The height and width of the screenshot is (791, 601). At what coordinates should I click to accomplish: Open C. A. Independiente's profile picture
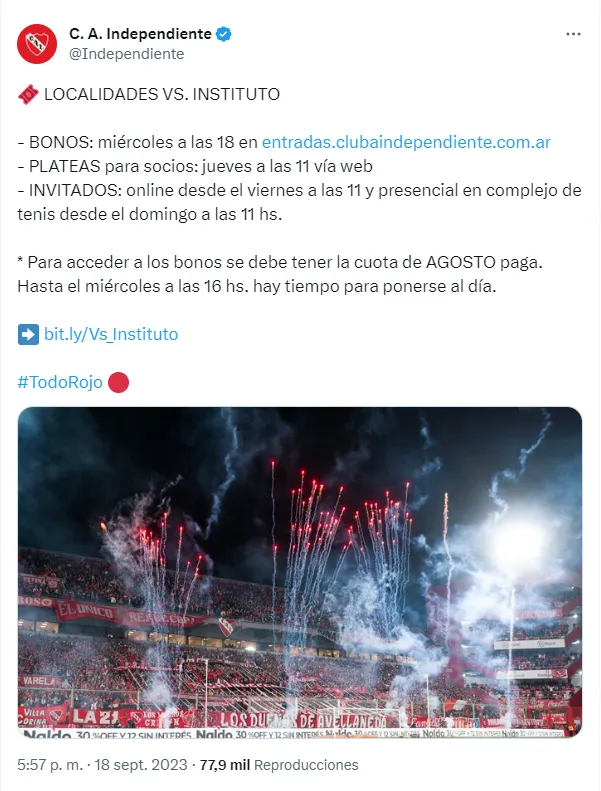tap(36, 43)
